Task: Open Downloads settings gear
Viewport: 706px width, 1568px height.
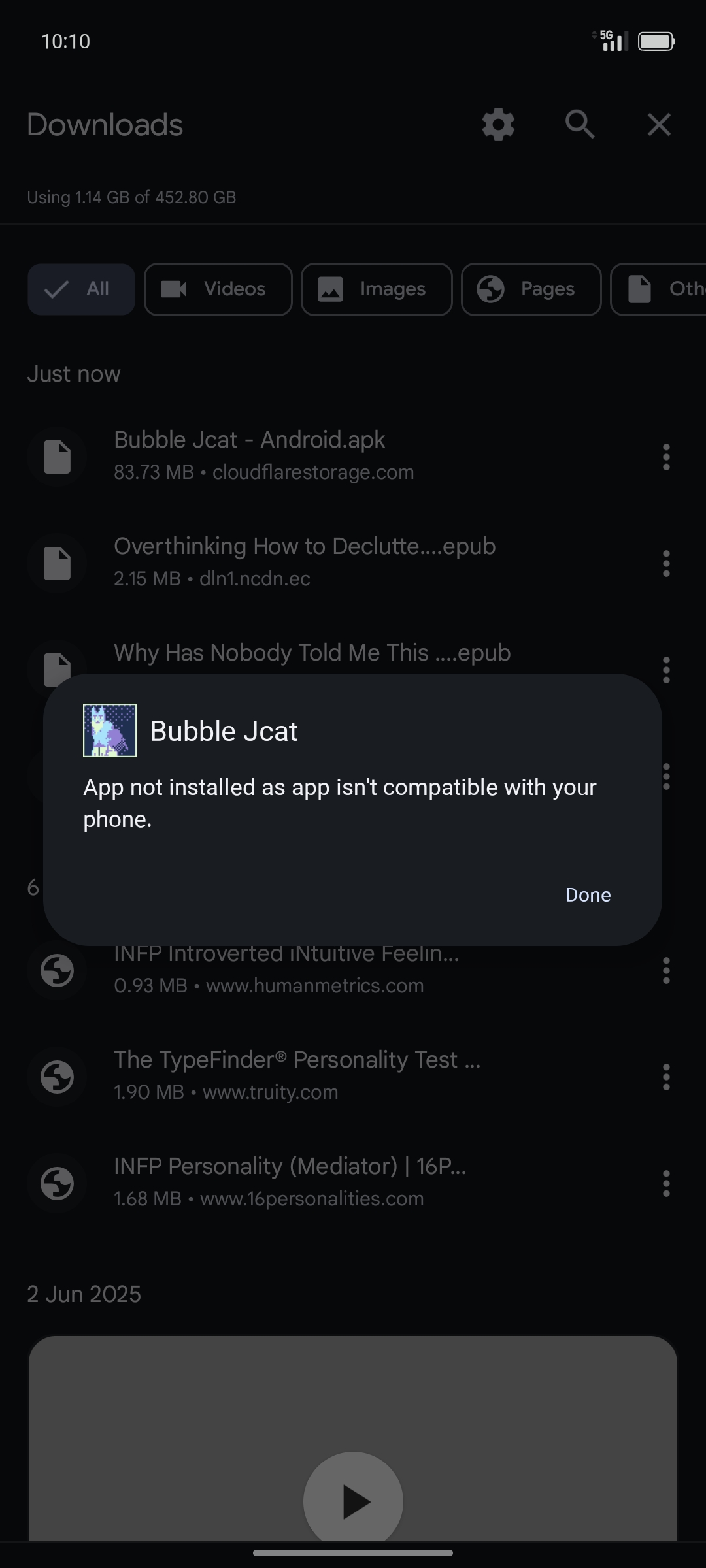Action: tap(498, 124)
